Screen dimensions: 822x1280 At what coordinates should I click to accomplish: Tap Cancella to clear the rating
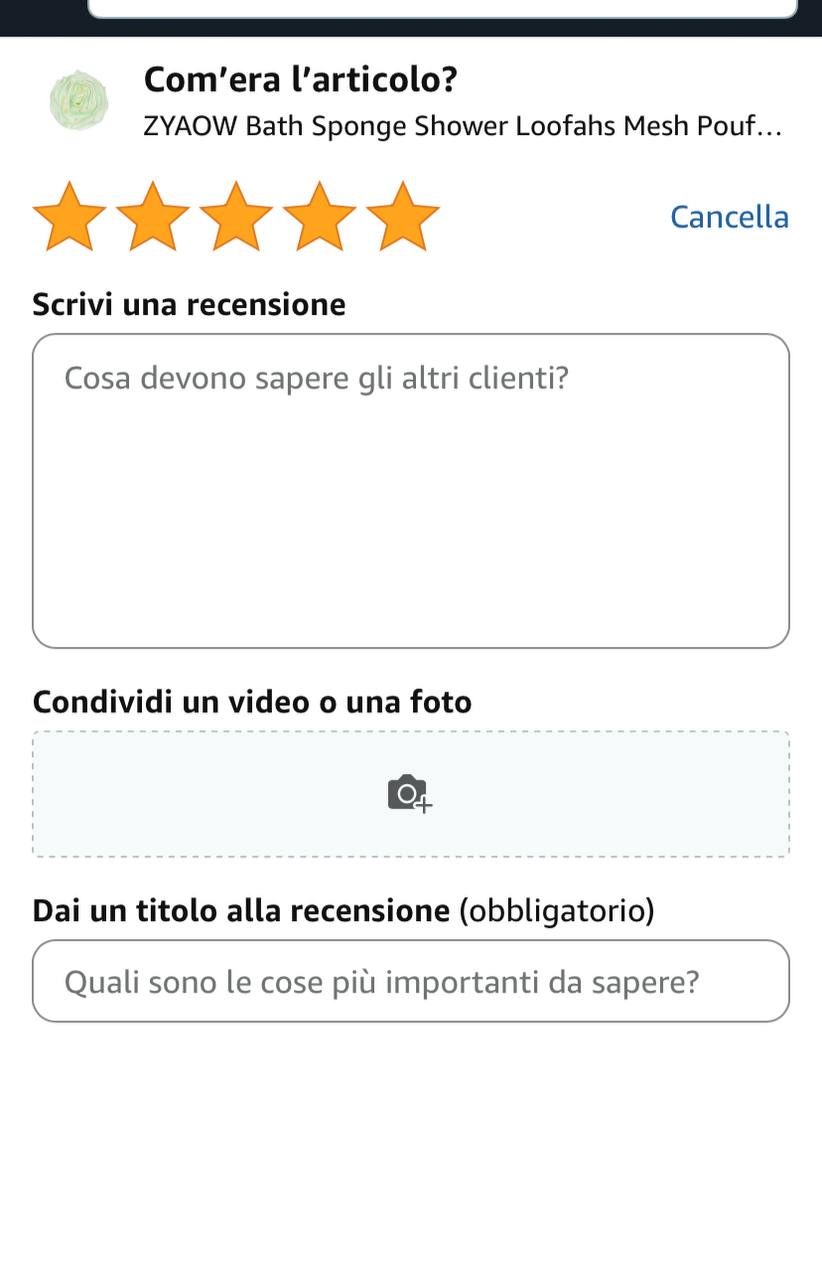tap(729, 217)
